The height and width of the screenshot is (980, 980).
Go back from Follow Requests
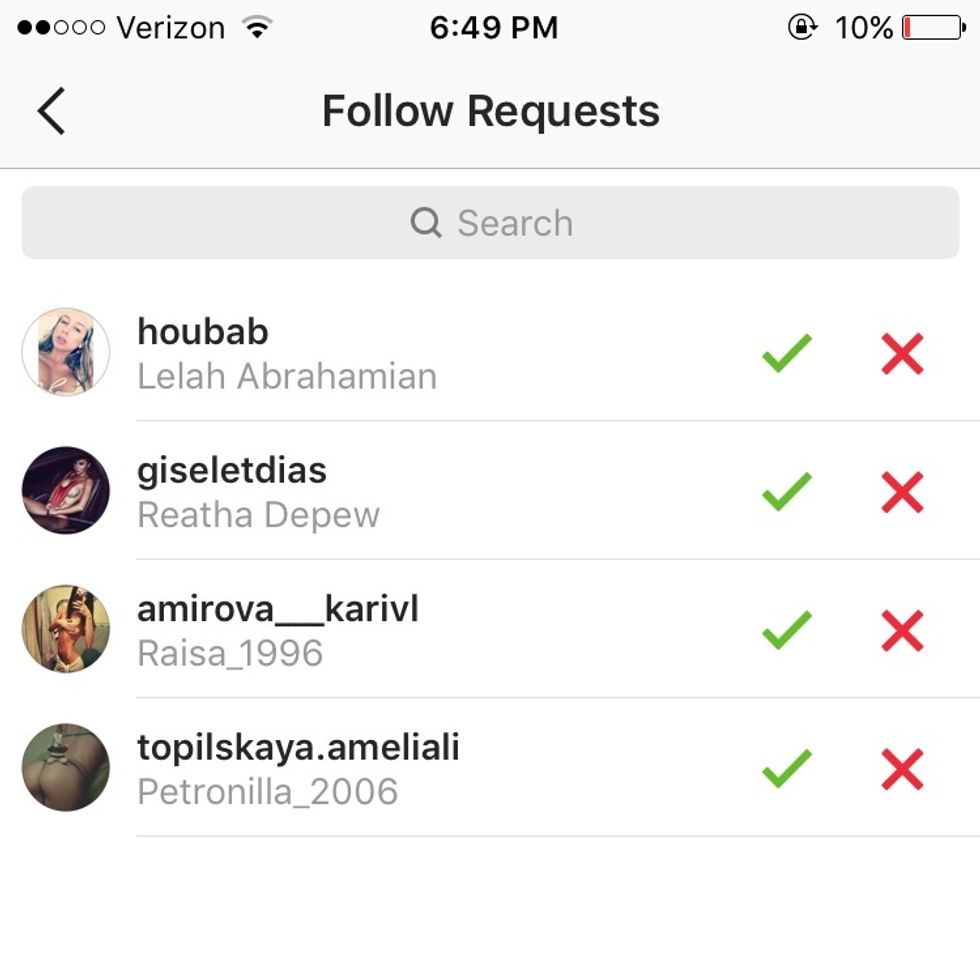pyautogui.click(x=52, y=110)
